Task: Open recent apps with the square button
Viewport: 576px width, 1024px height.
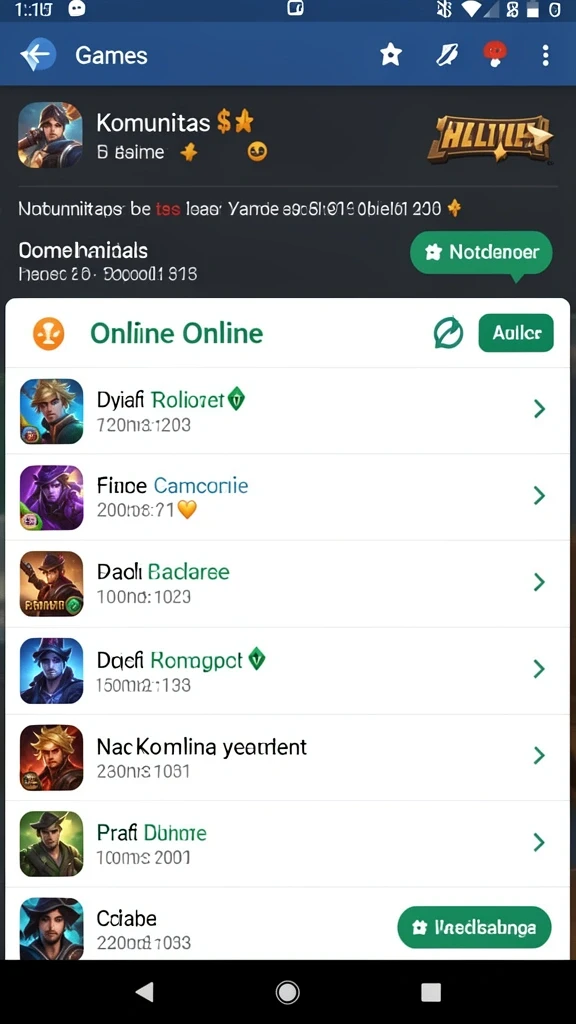Action: point(431,993)
